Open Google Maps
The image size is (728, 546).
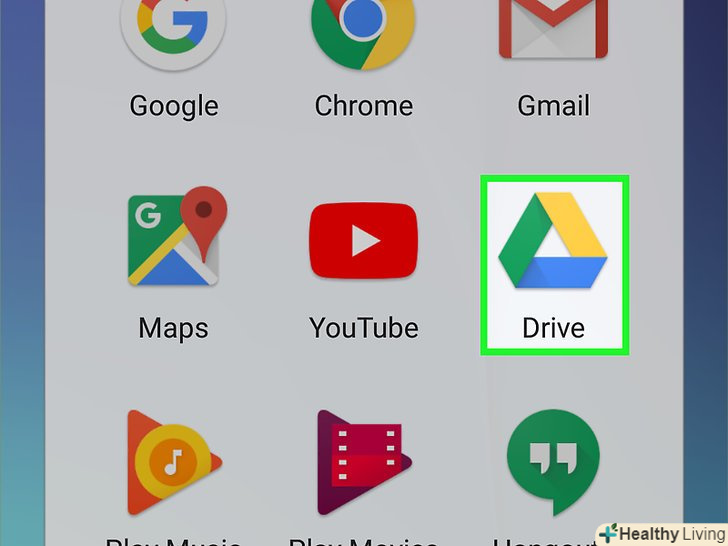click(173, 242)
